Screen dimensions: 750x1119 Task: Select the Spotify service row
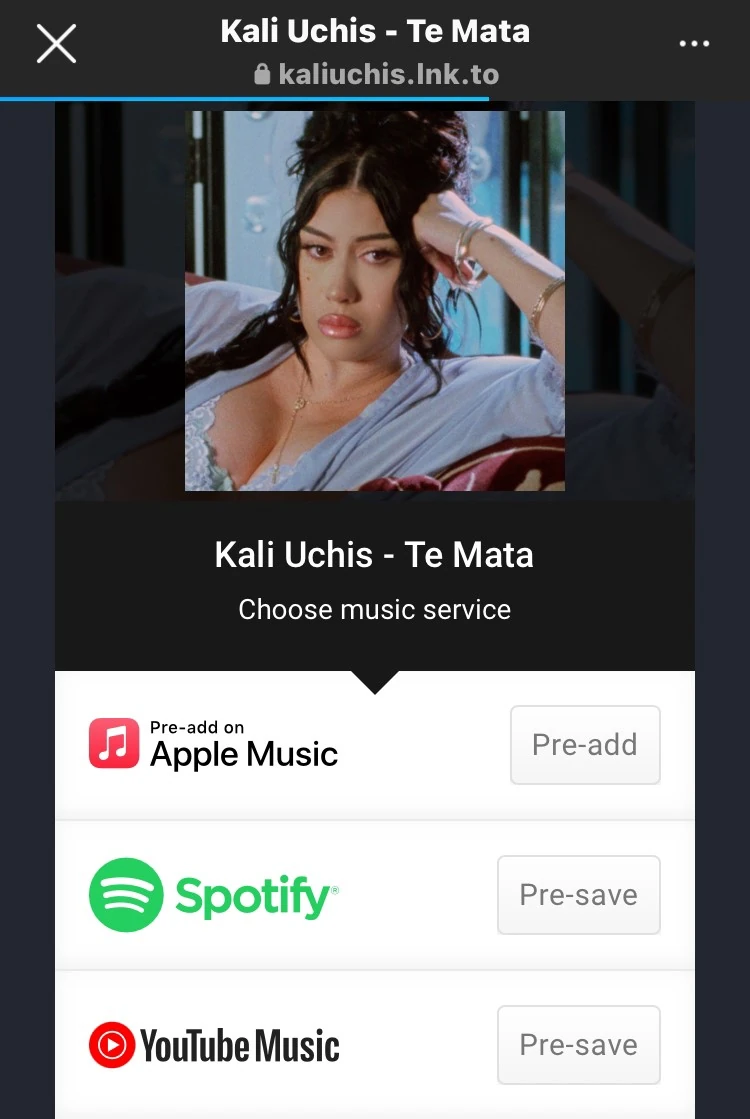[x=214, y=895]
